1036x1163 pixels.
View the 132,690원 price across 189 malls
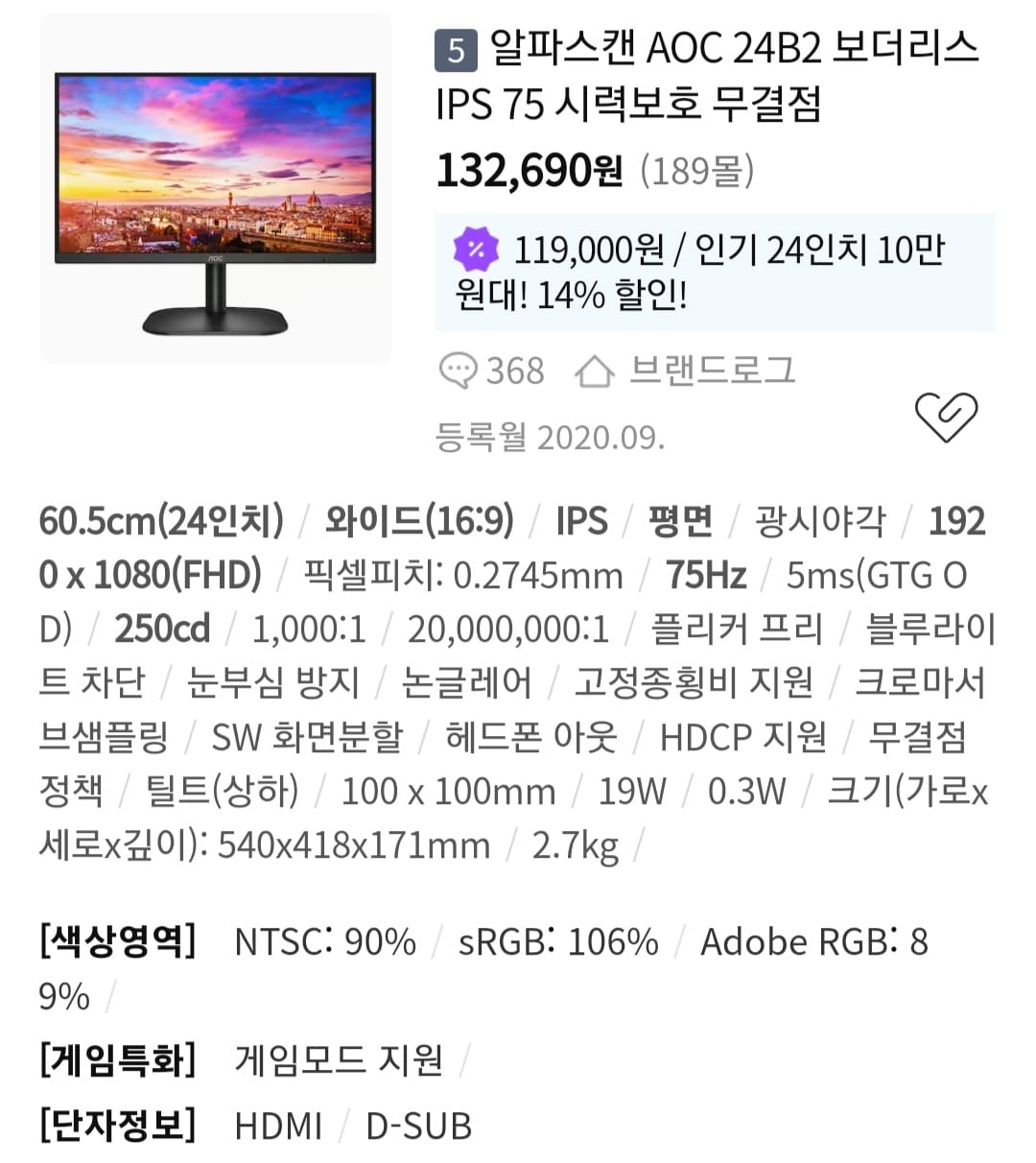[595, 171]
